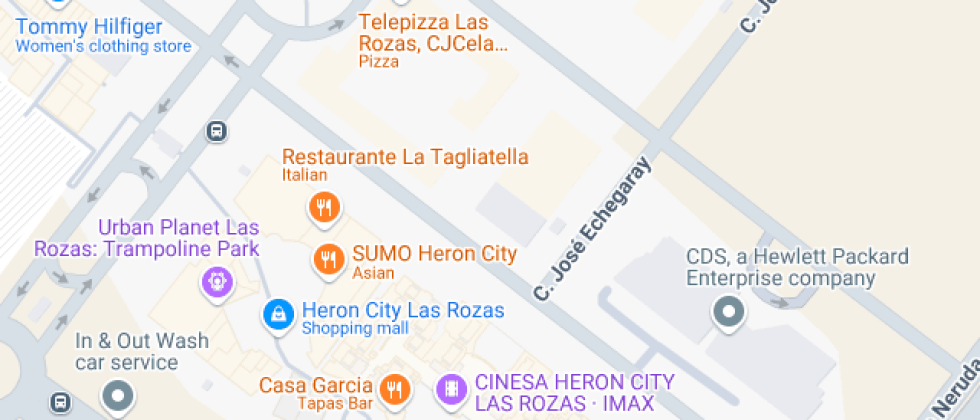Tap the bus stop icon near Tommy Hilfiger
The height and width of the screenshot is (420, 980).
coord(215,131)
